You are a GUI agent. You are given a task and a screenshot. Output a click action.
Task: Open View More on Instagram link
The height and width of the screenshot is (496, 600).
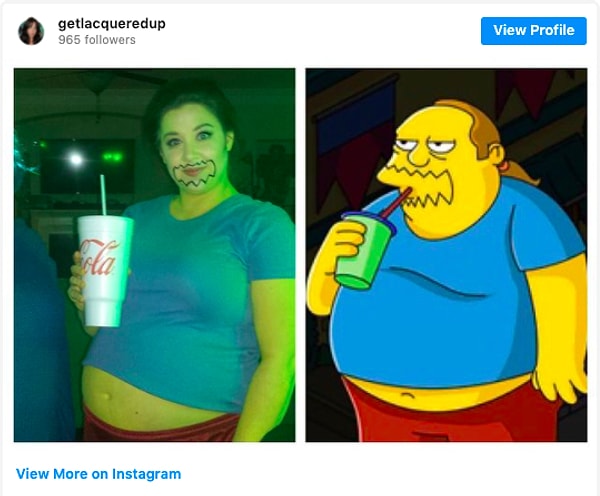pyautogui.click(x=98, y=474)
